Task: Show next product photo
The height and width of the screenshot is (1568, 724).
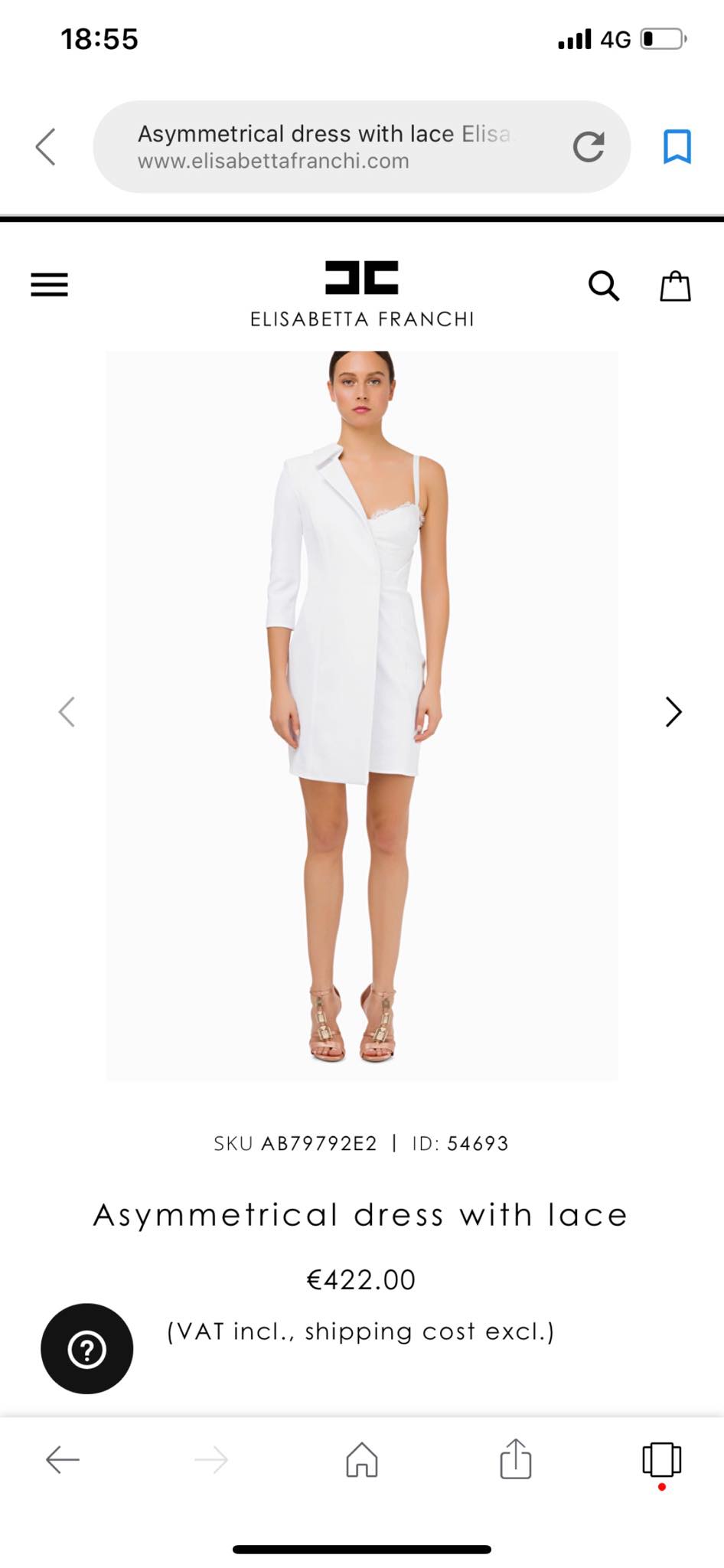Action: (x=673, y=712)
